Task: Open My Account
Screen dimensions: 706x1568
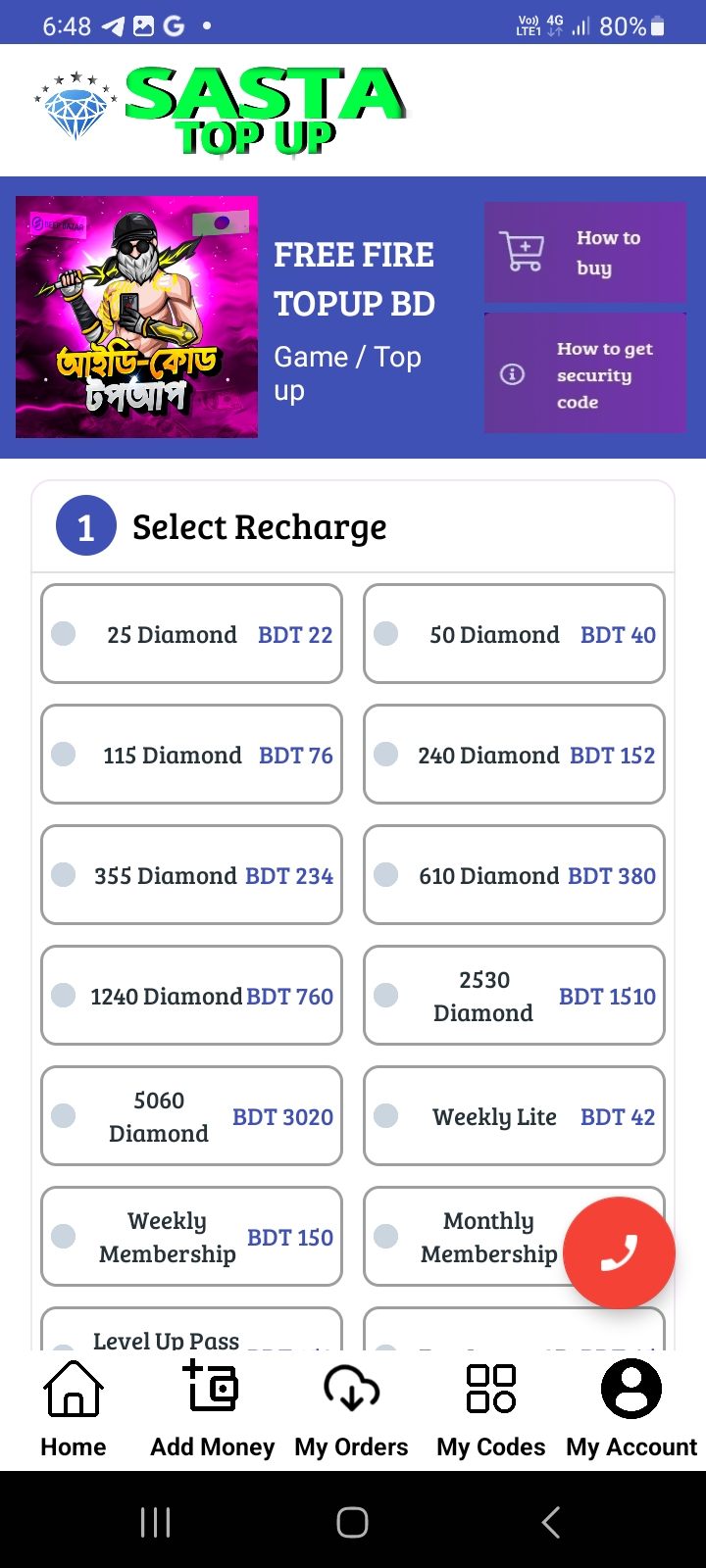Action: point(631,1409)
